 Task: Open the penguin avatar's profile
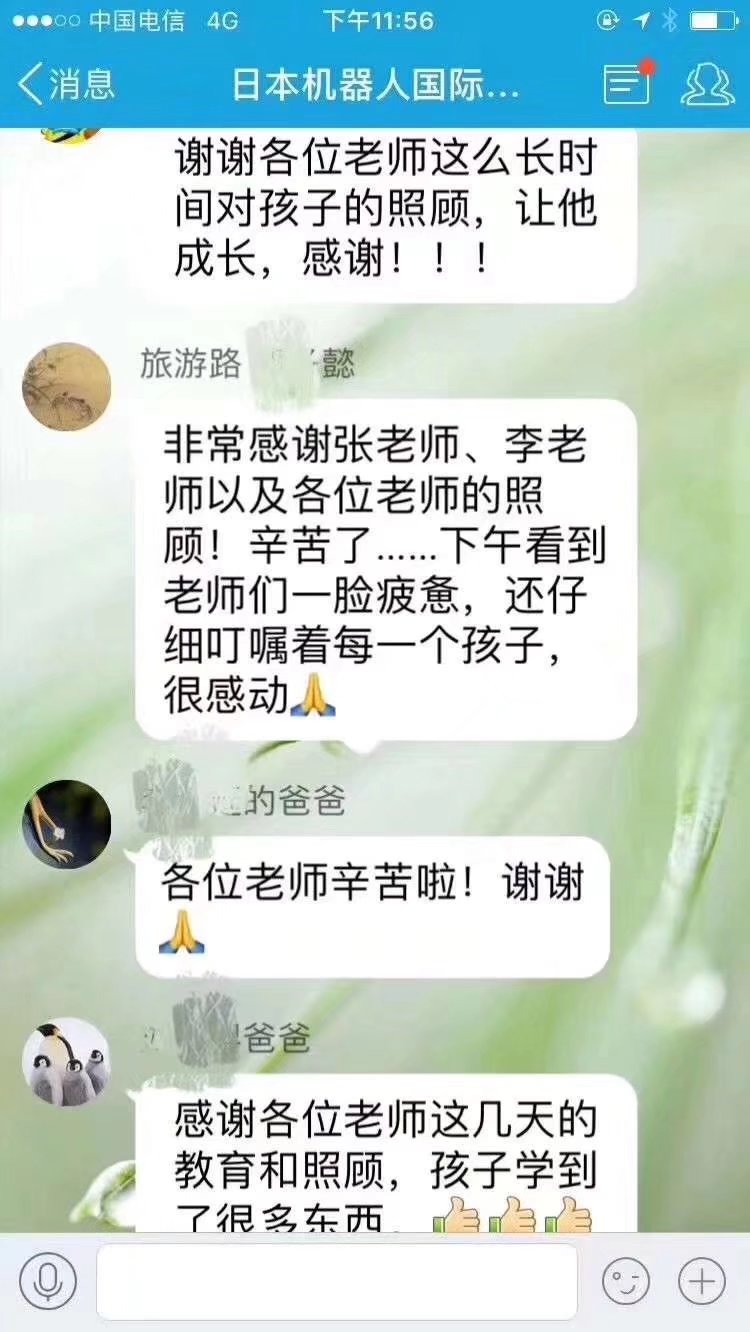pos(66,1062)
